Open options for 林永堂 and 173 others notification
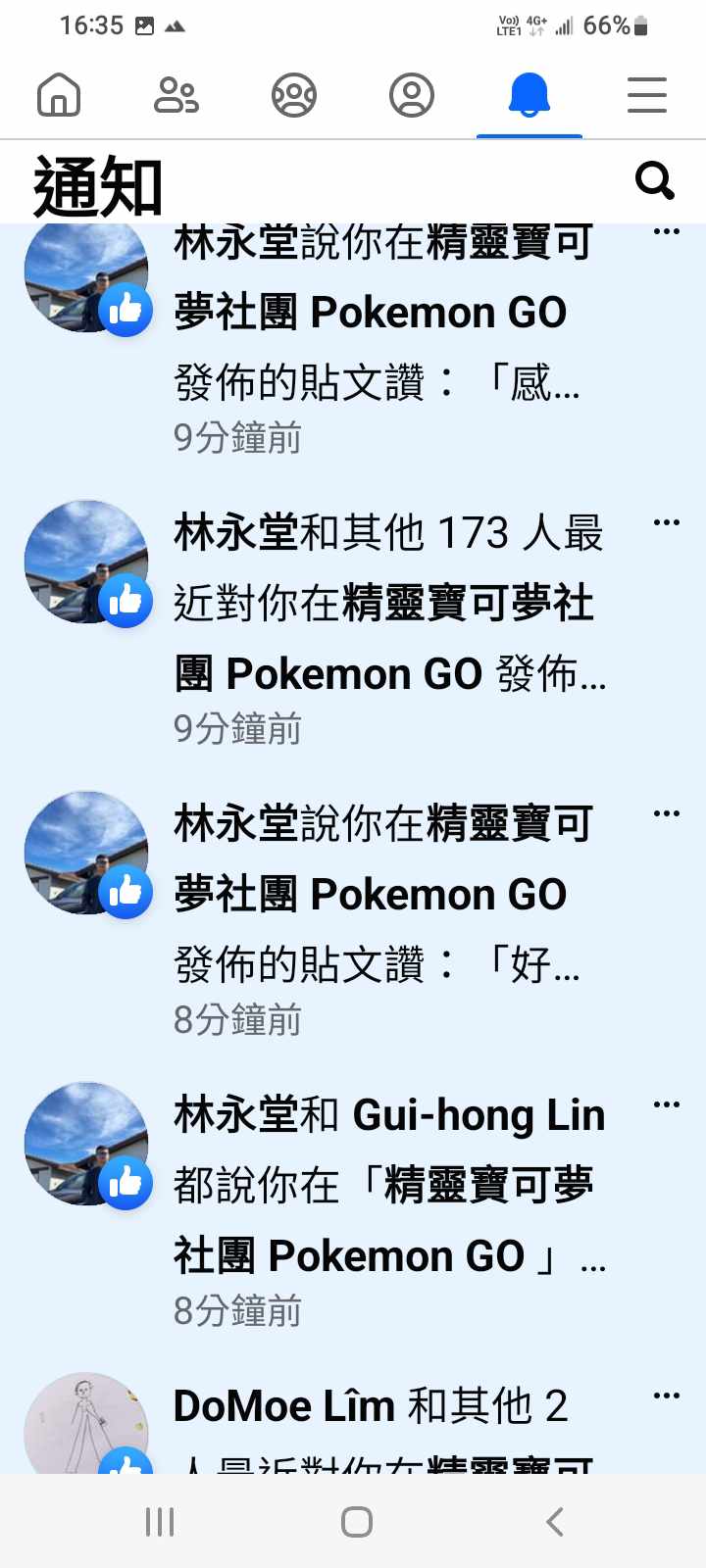 [x=667, y=522]
